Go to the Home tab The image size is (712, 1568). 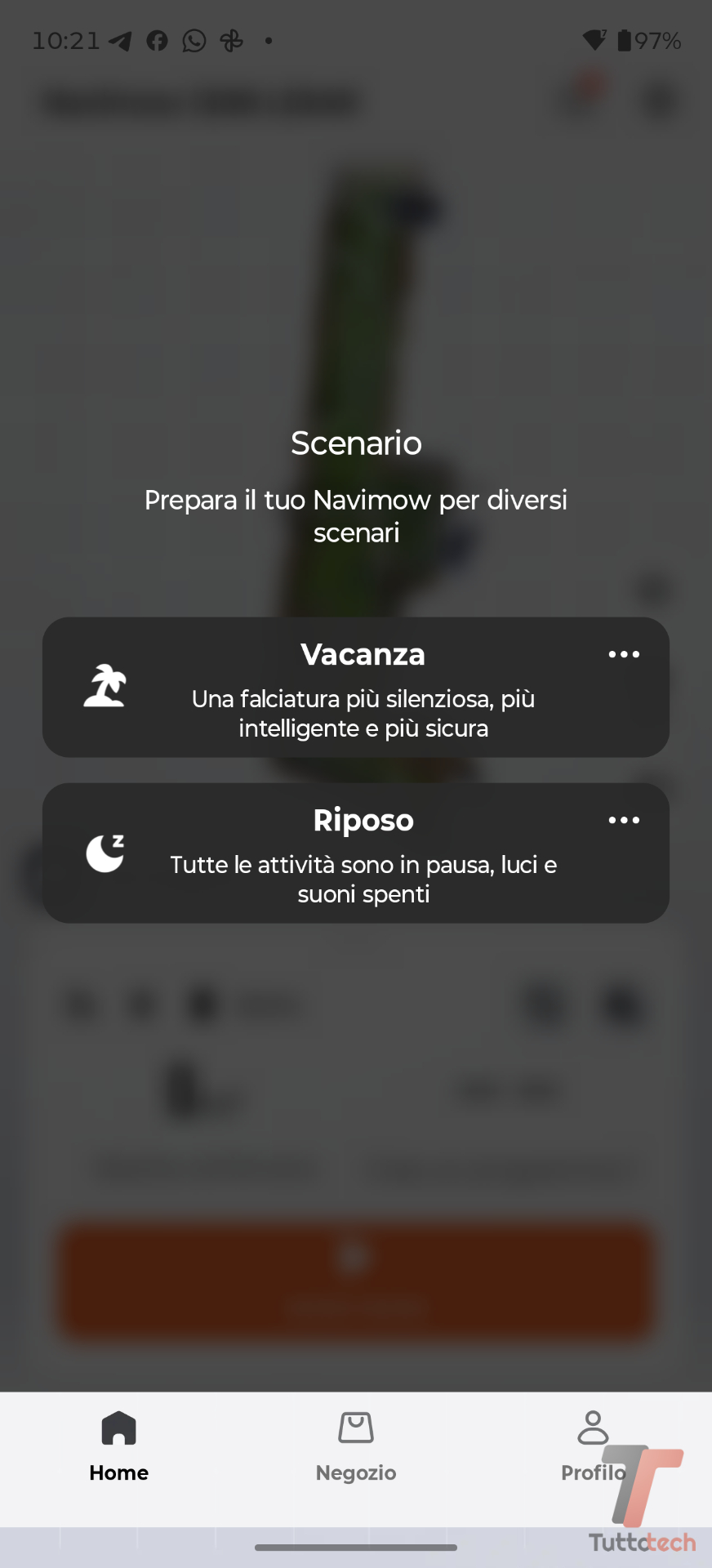[x=119, y=1447]
